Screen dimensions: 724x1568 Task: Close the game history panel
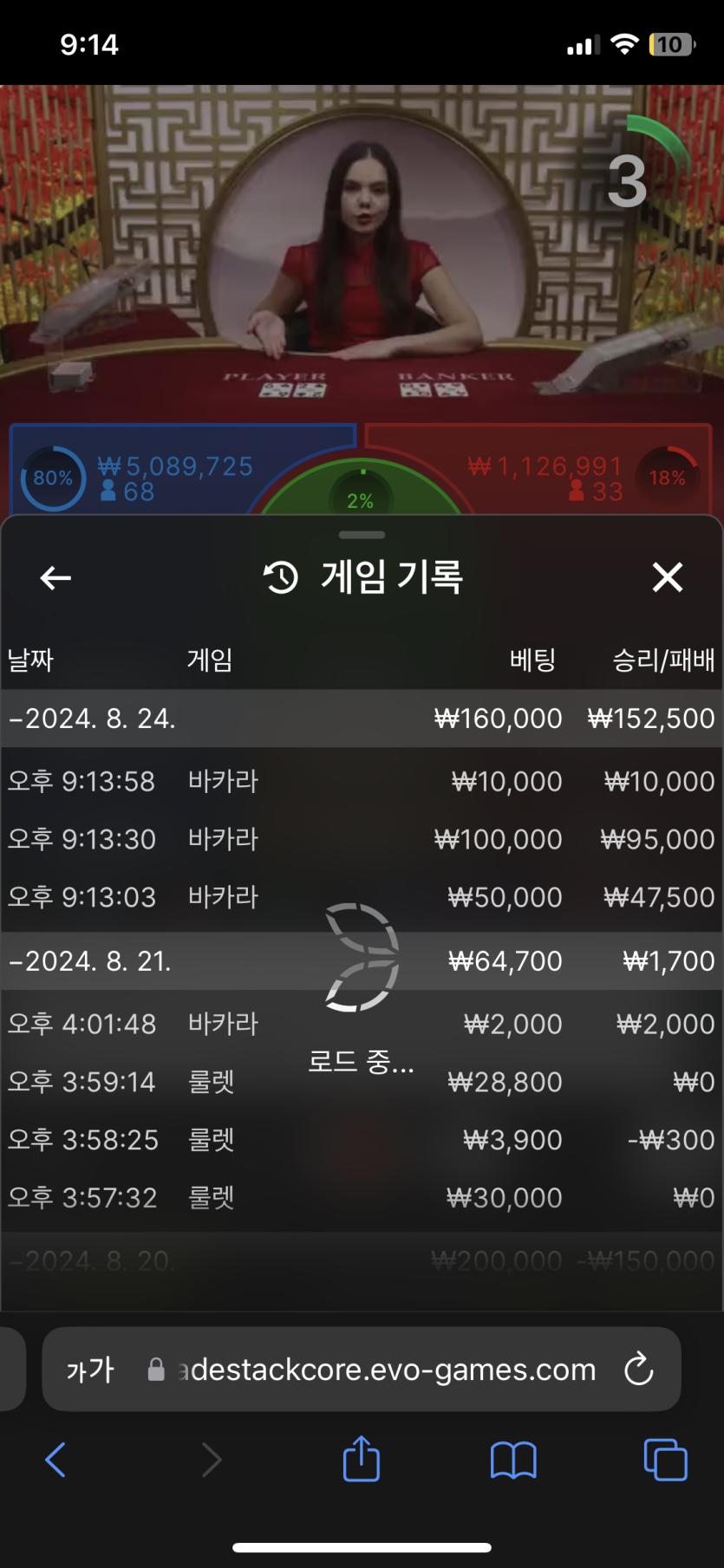(667, 577)
